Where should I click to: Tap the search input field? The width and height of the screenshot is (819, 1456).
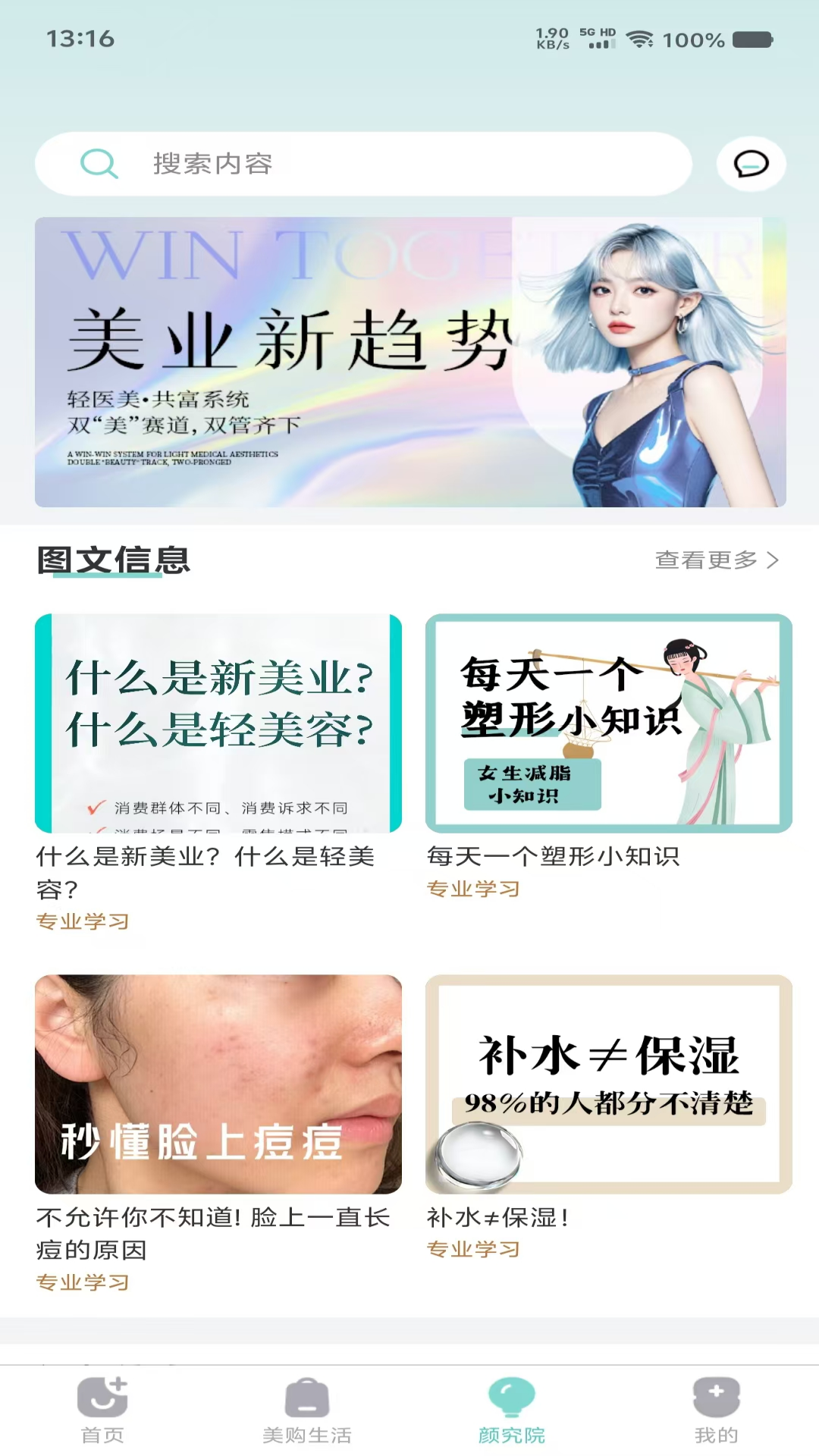coord(364,164)
